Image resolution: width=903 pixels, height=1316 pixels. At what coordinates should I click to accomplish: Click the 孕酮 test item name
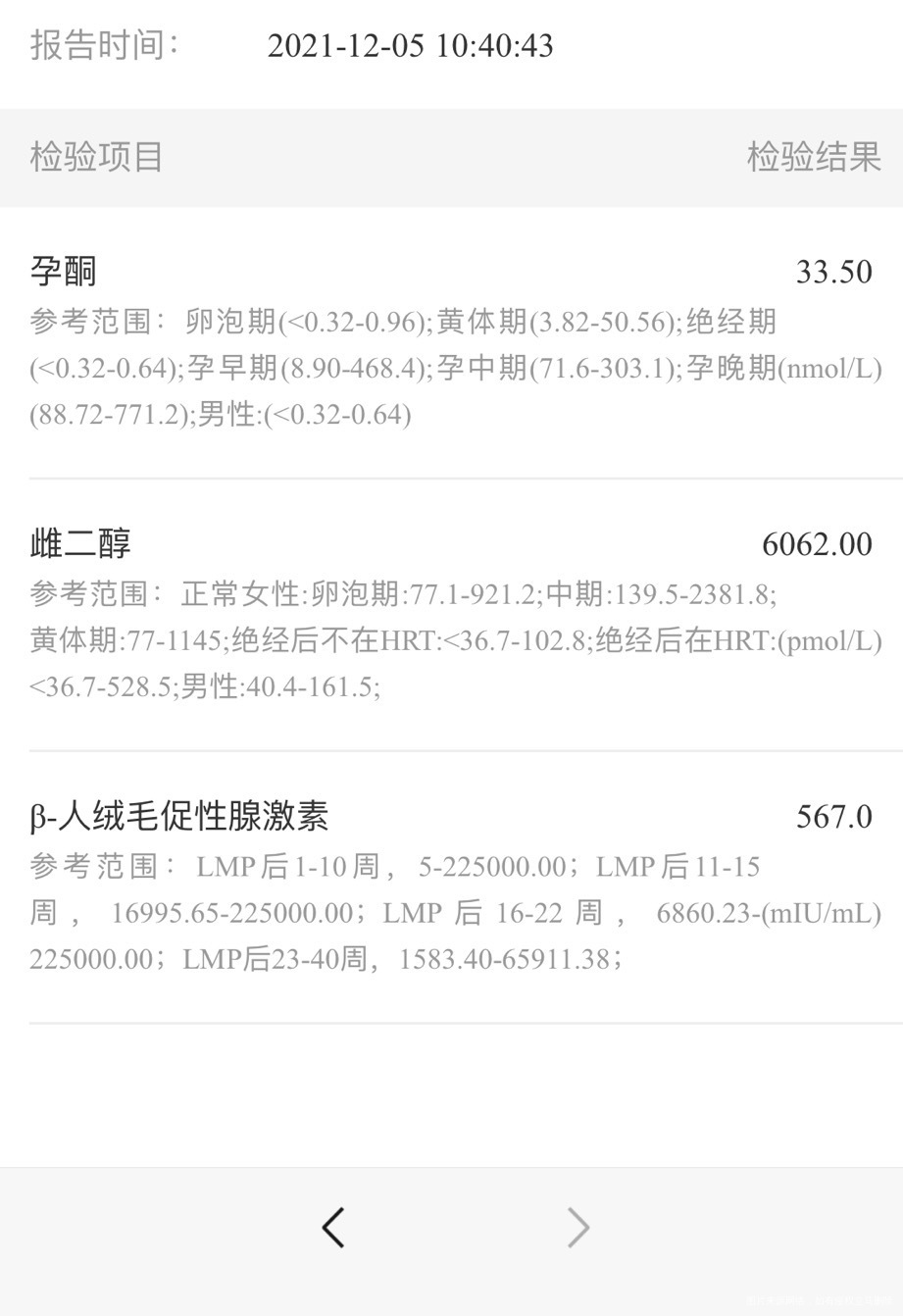coord(64,271)
